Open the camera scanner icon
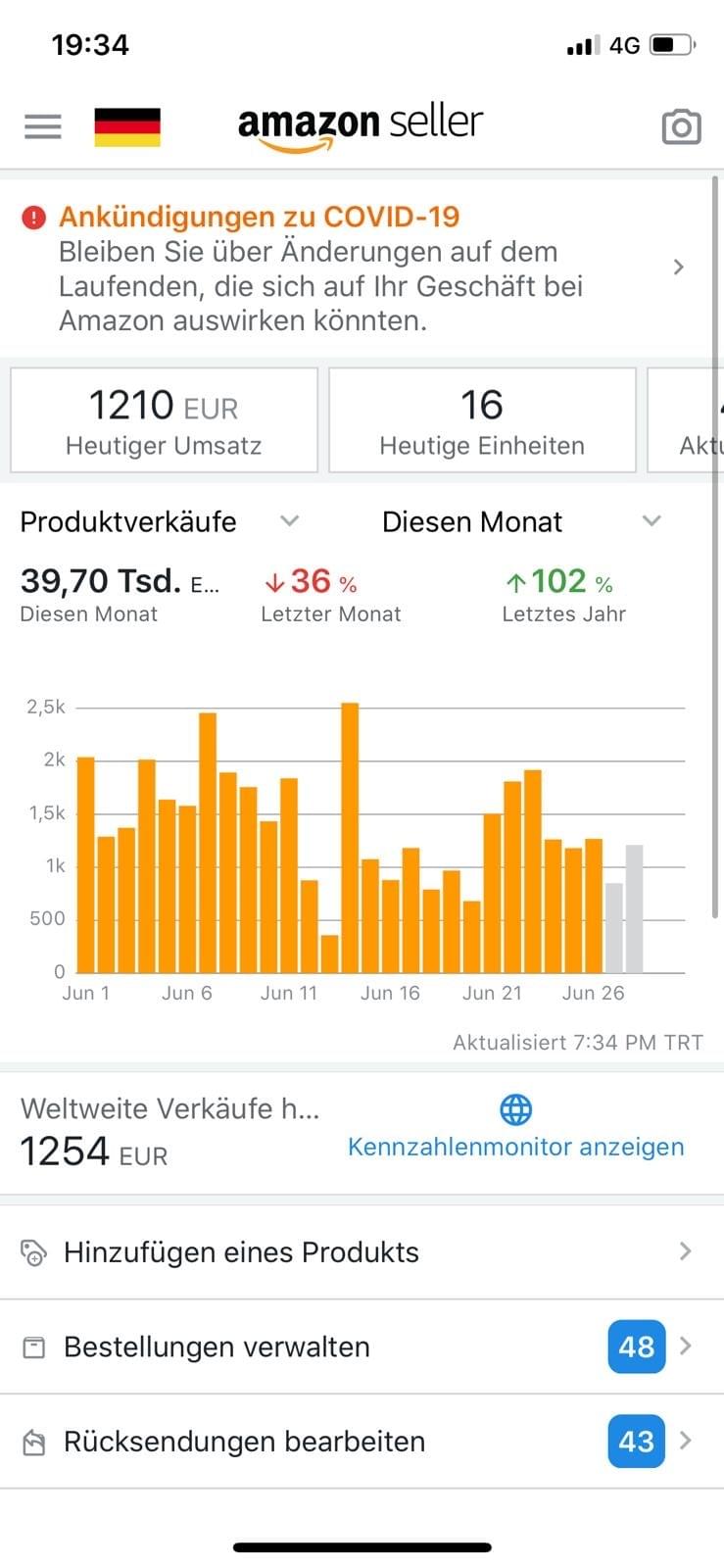 (681, 126)
